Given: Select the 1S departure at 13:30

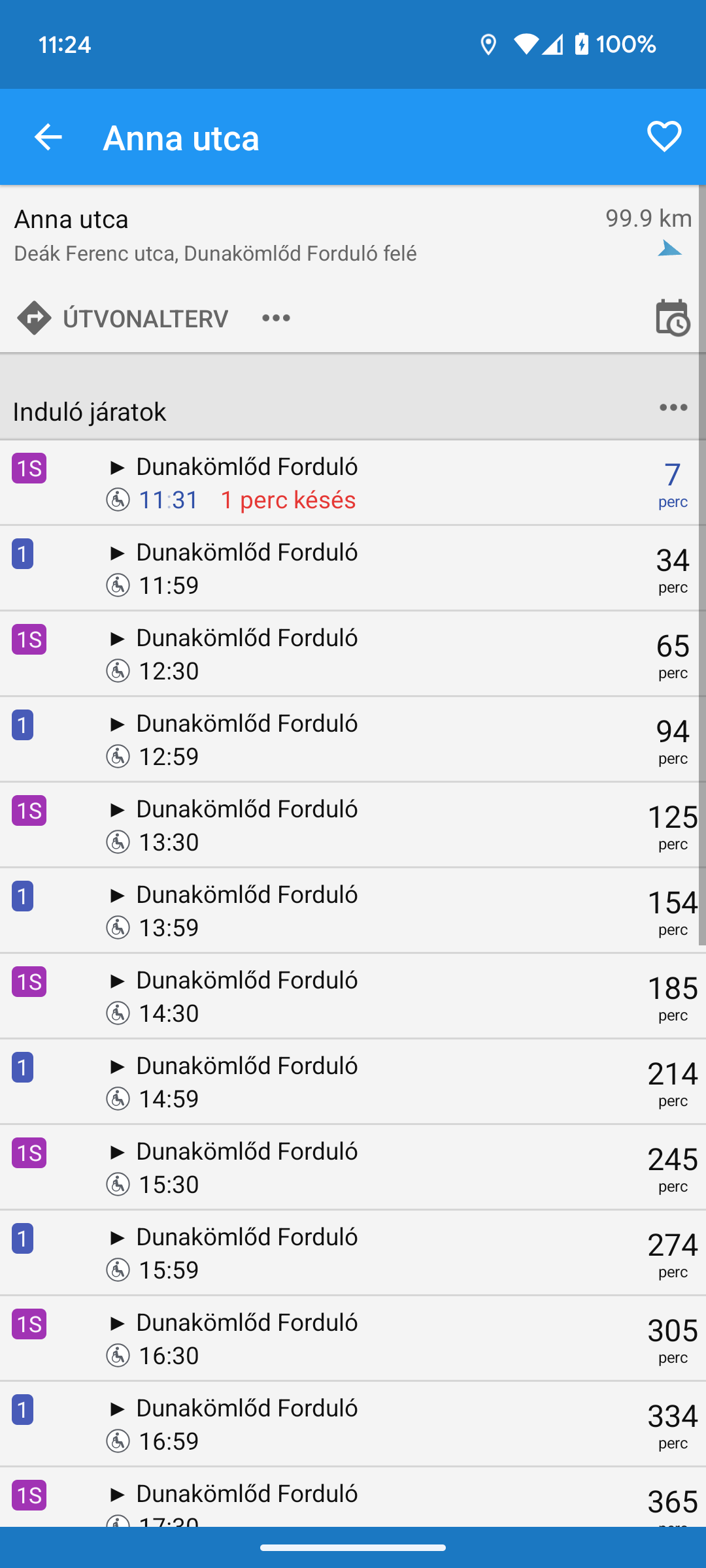Looking at the screenshot, I should [353, 825].
